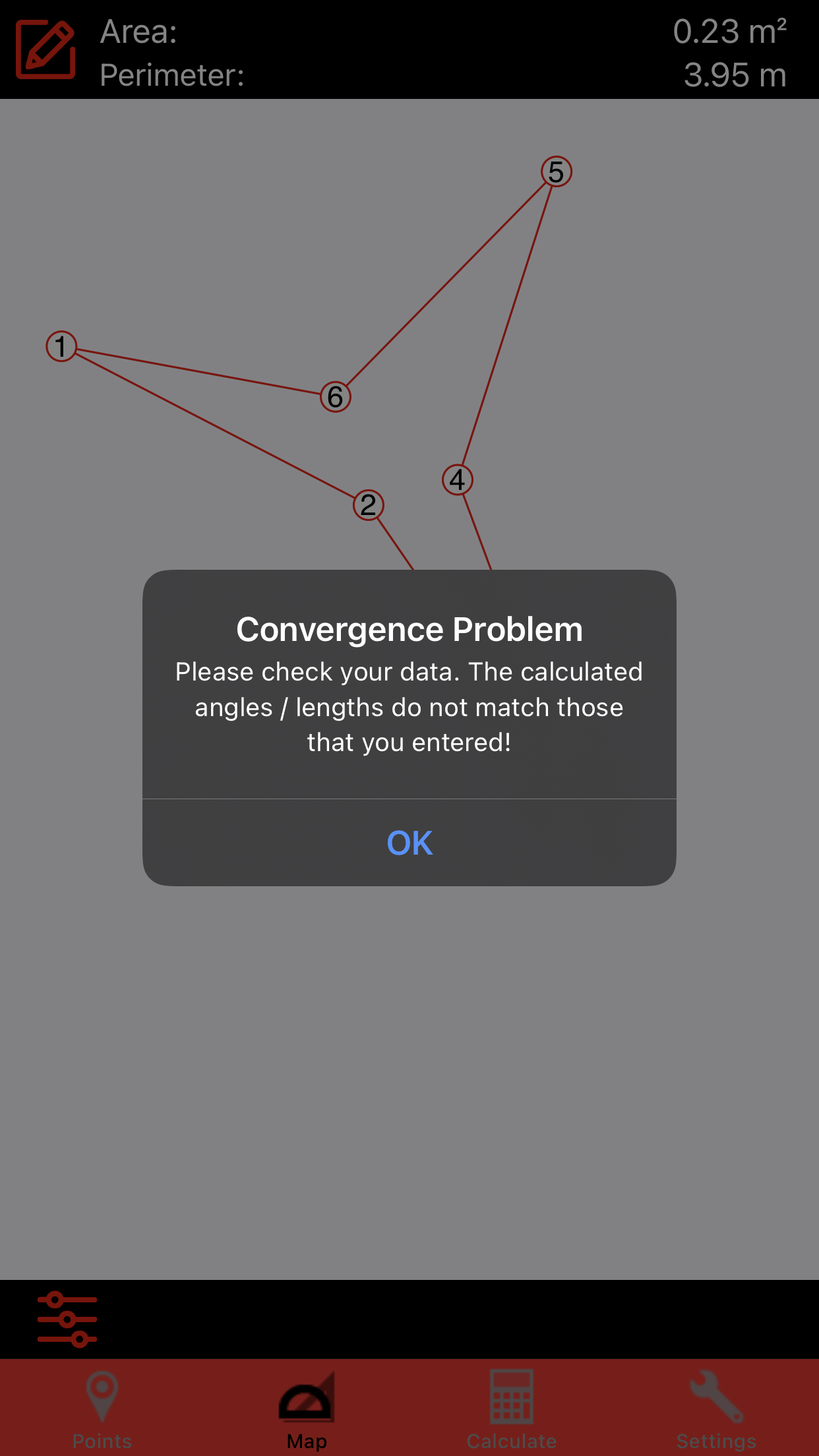Dismiss the Convergence Problem alert with OK
Image resolution: width=819 pixels, height=1456 pixels.
409,843
